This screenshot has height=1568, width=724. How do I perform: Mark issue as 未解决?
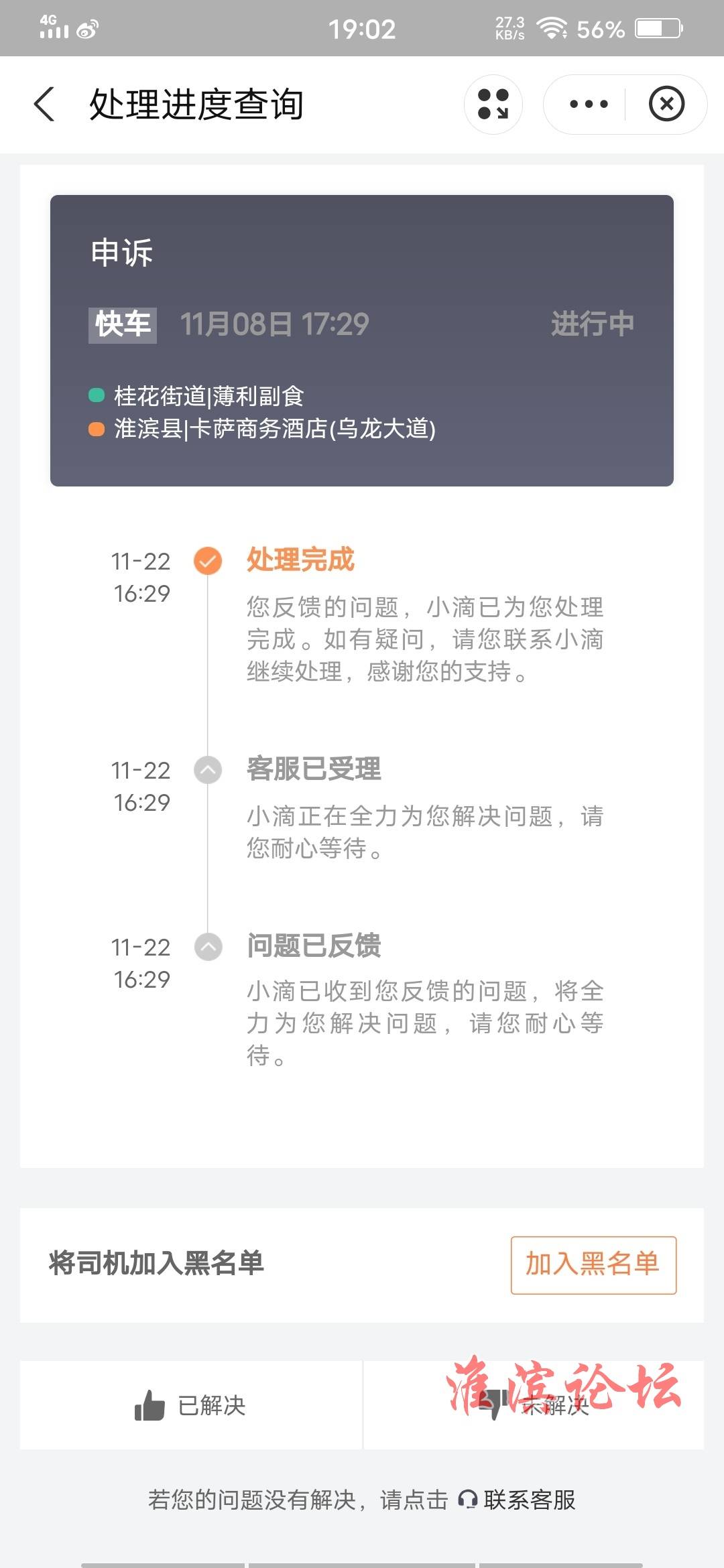coord(534,1405)
